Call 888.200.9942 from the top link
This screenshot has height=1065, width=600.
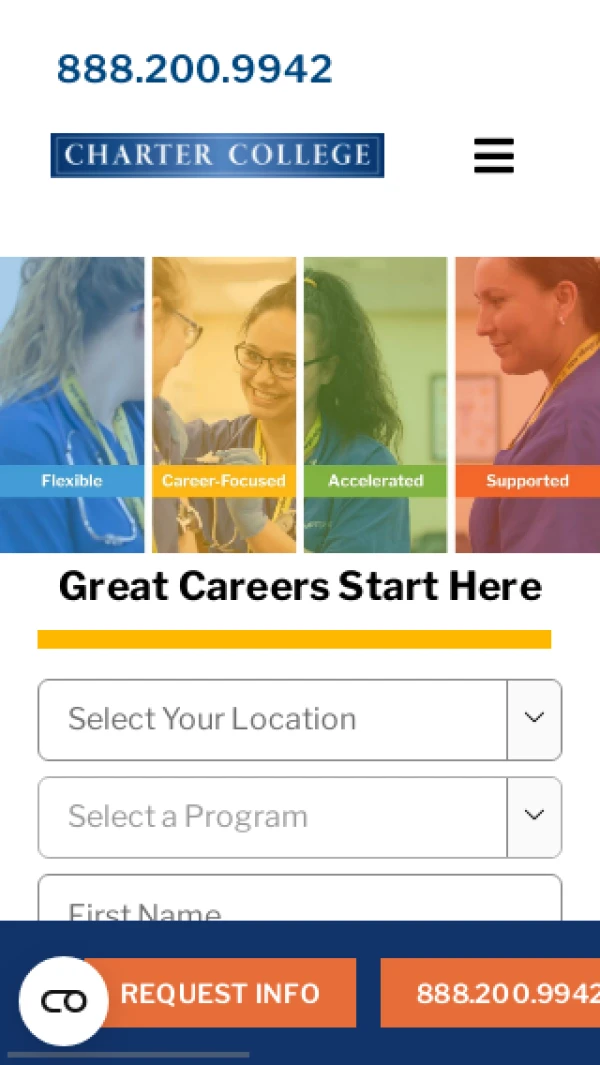194,69
